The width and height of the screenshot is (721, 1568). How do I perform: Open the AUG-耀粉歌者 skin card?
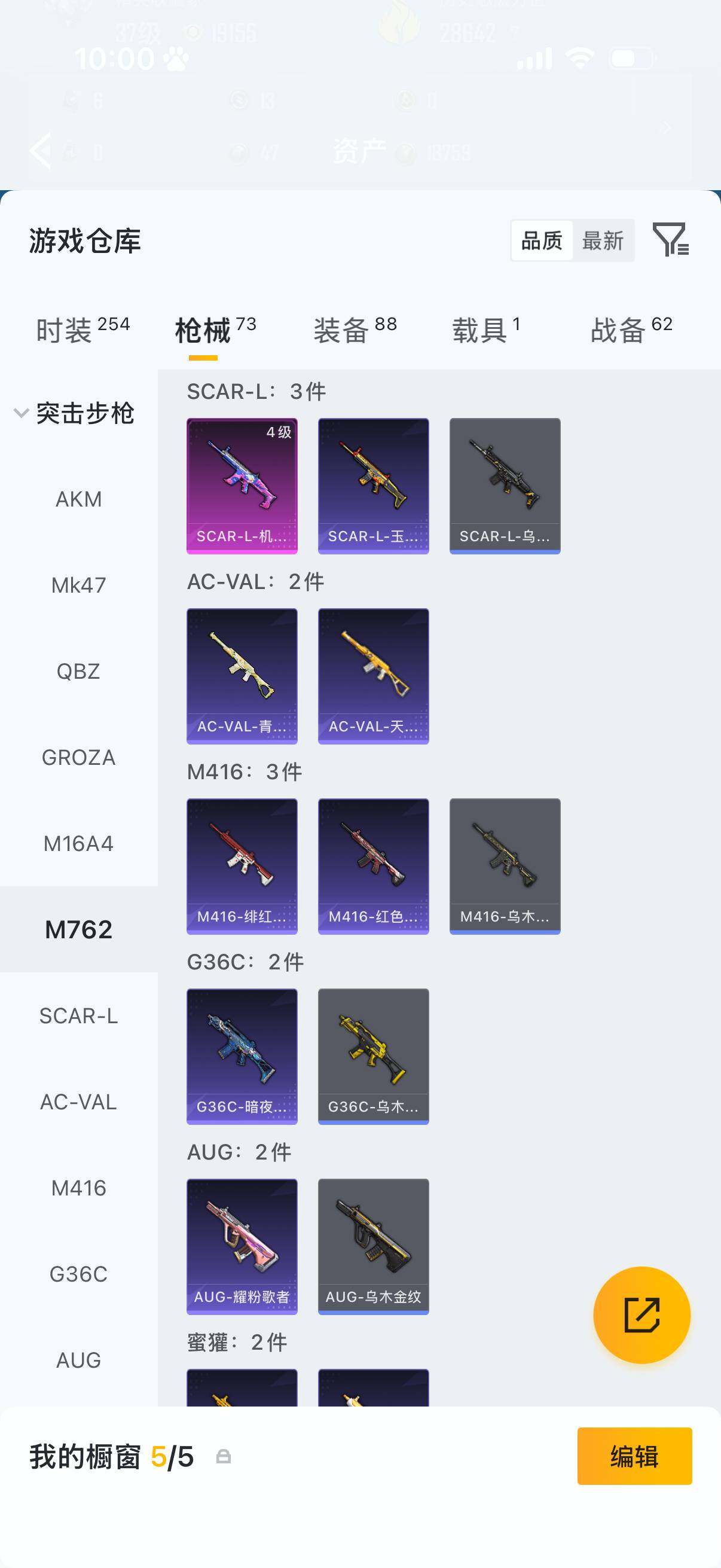click(242, 1247)
